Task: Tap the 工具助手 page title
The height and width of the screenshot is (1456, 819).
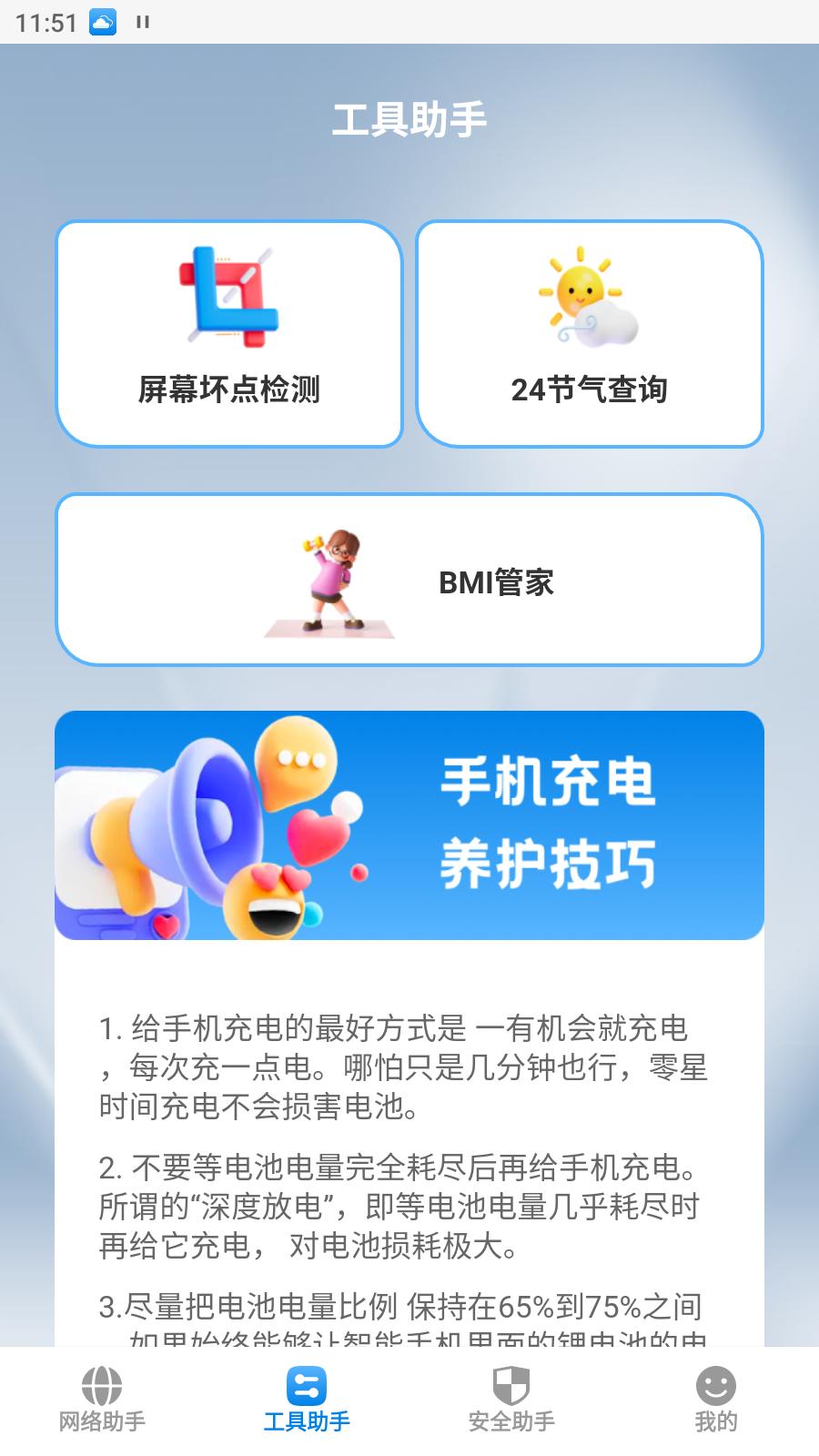Action: [409, 118]
